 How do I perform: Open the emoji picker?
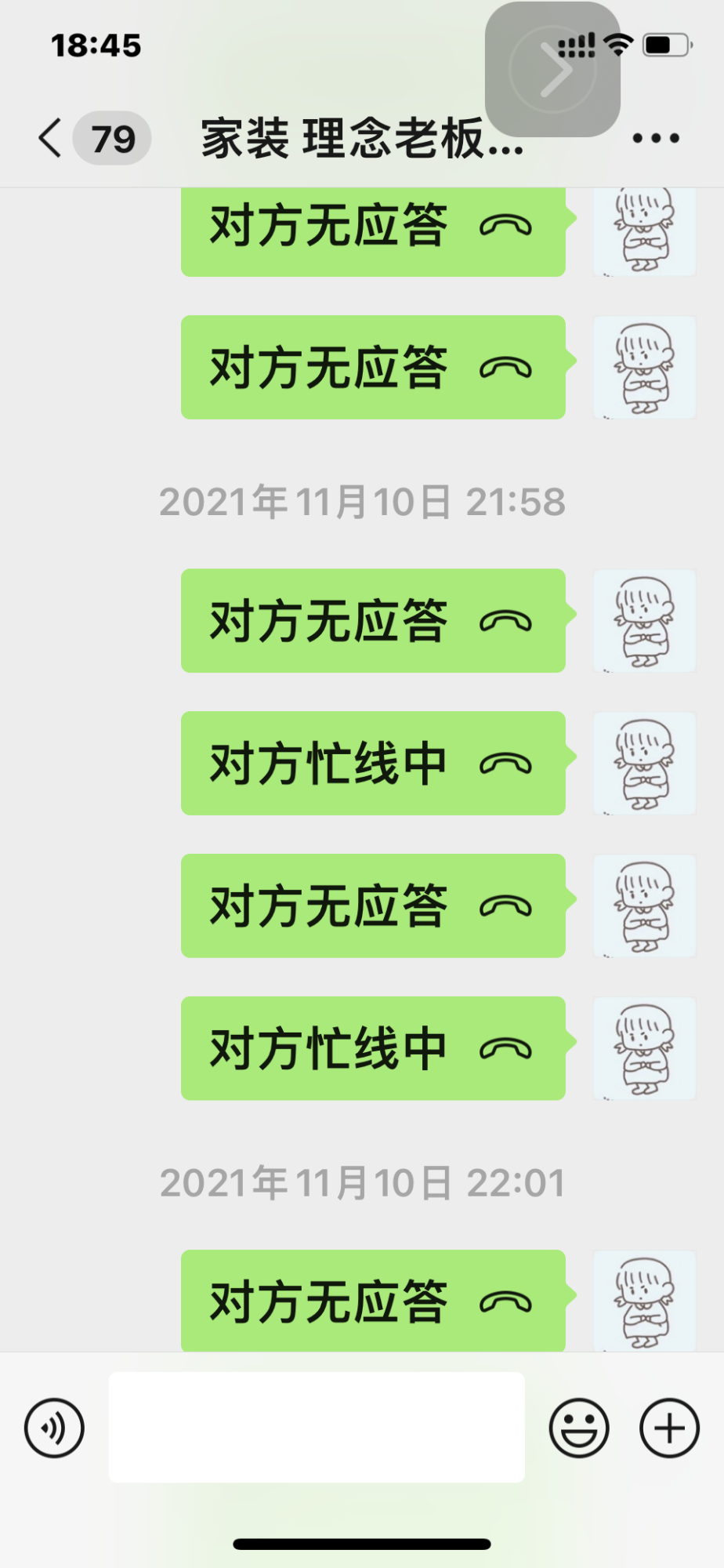(x=579, y=1428)
